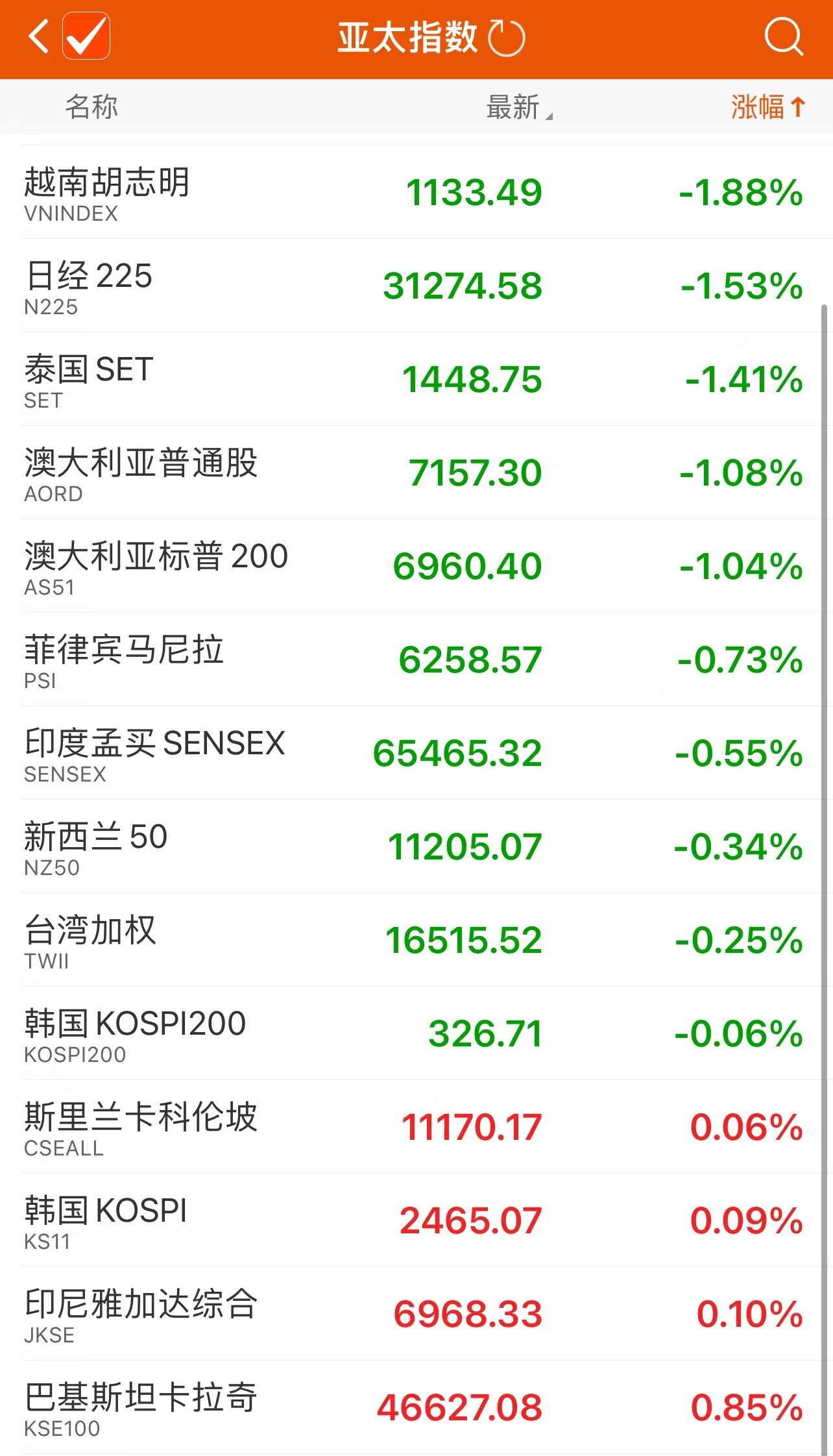Viewport: 833px width, 1456px height.
Task: Refresh the 亚太指数 list
Action: [506, 38]
